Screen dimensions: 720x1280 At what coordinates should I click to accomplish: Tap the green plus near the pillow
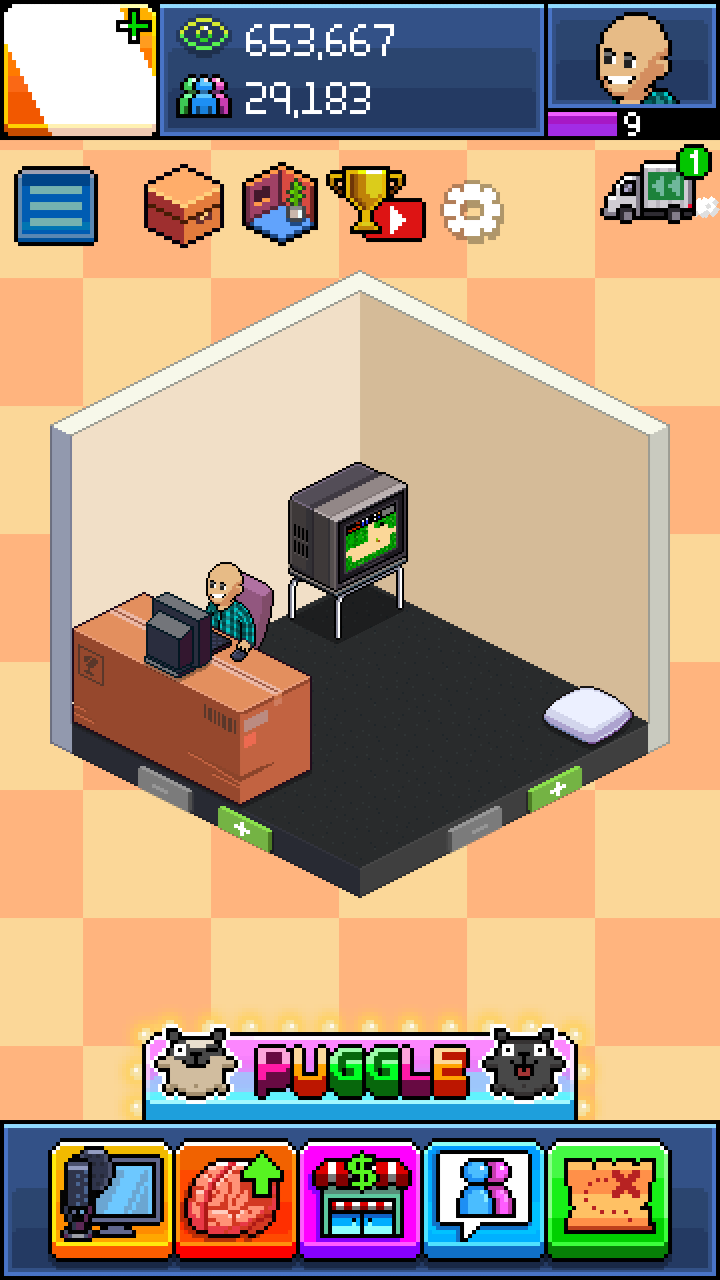coord(555,790)
